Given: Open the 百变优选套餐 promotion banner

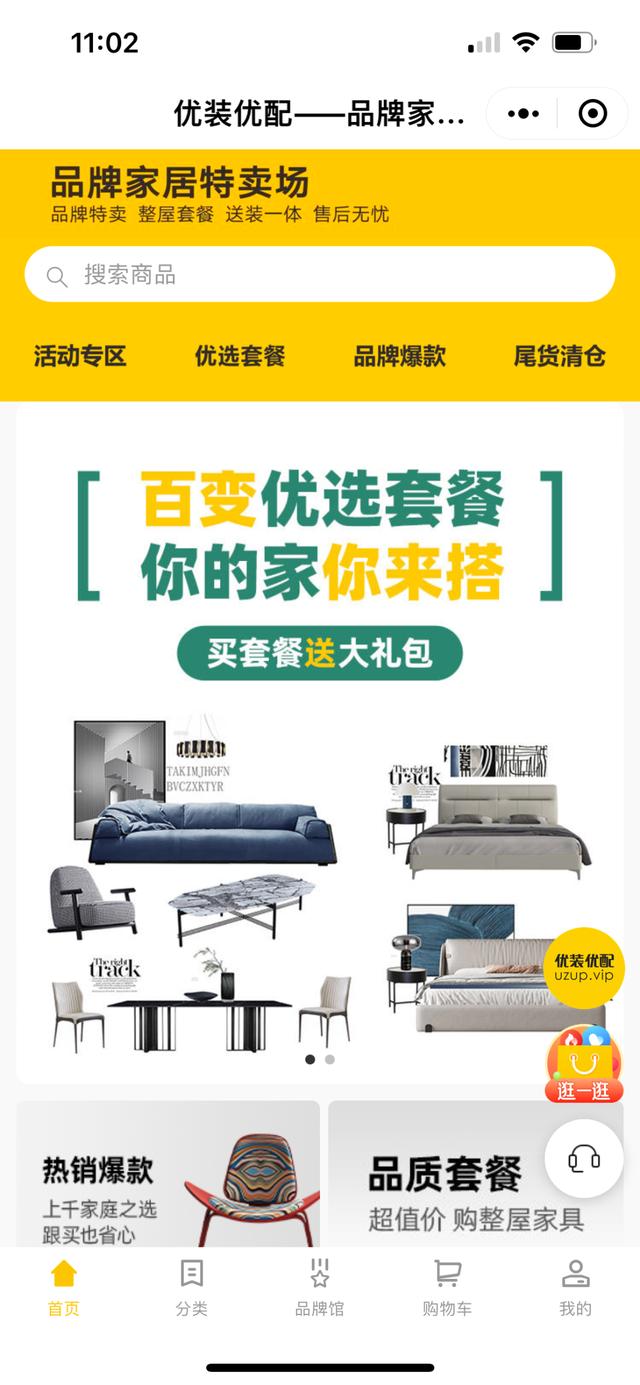Looking at the screenshot, I should click(x=319, y=740).
